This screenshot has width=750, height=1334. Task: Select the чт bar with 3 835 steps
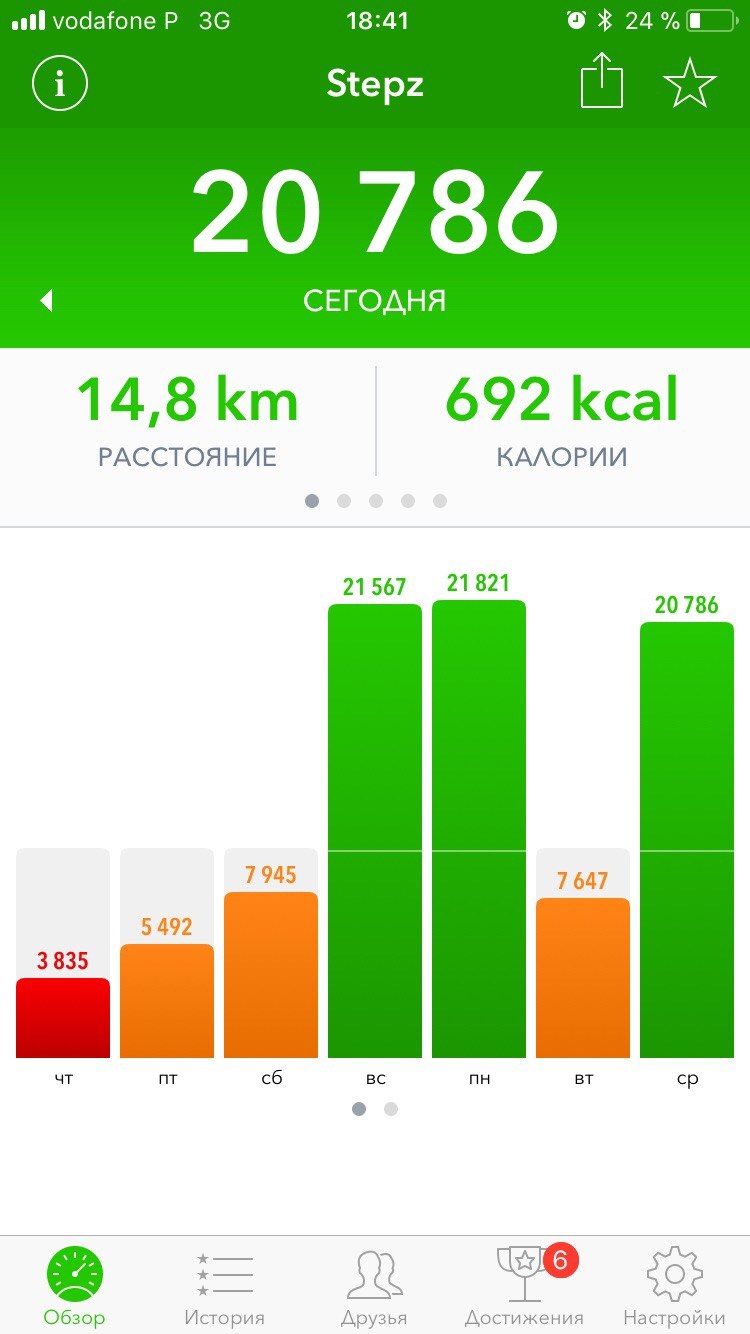[63, 1017]
